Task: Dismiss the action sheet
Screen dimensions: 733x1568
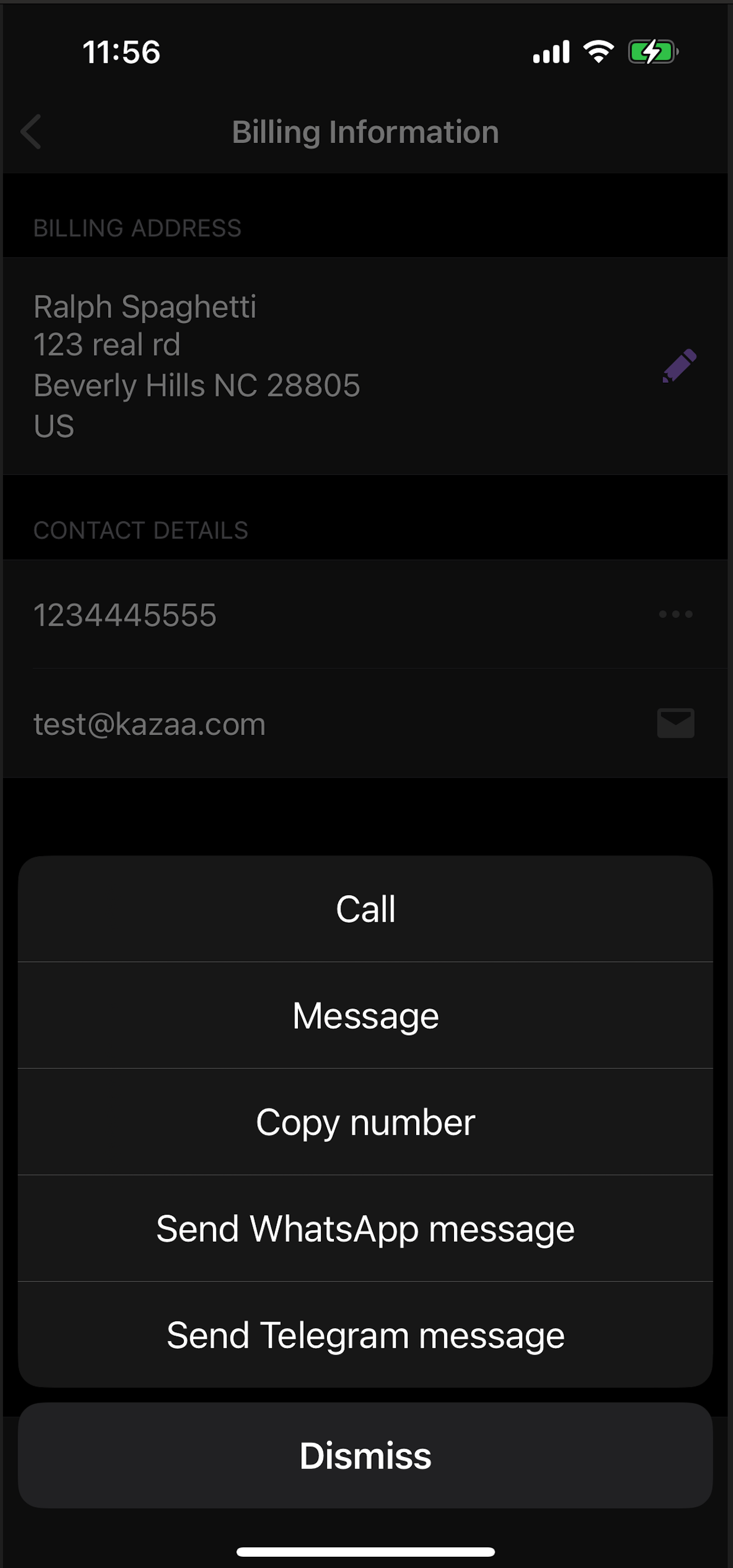Action: (365, 1456)
